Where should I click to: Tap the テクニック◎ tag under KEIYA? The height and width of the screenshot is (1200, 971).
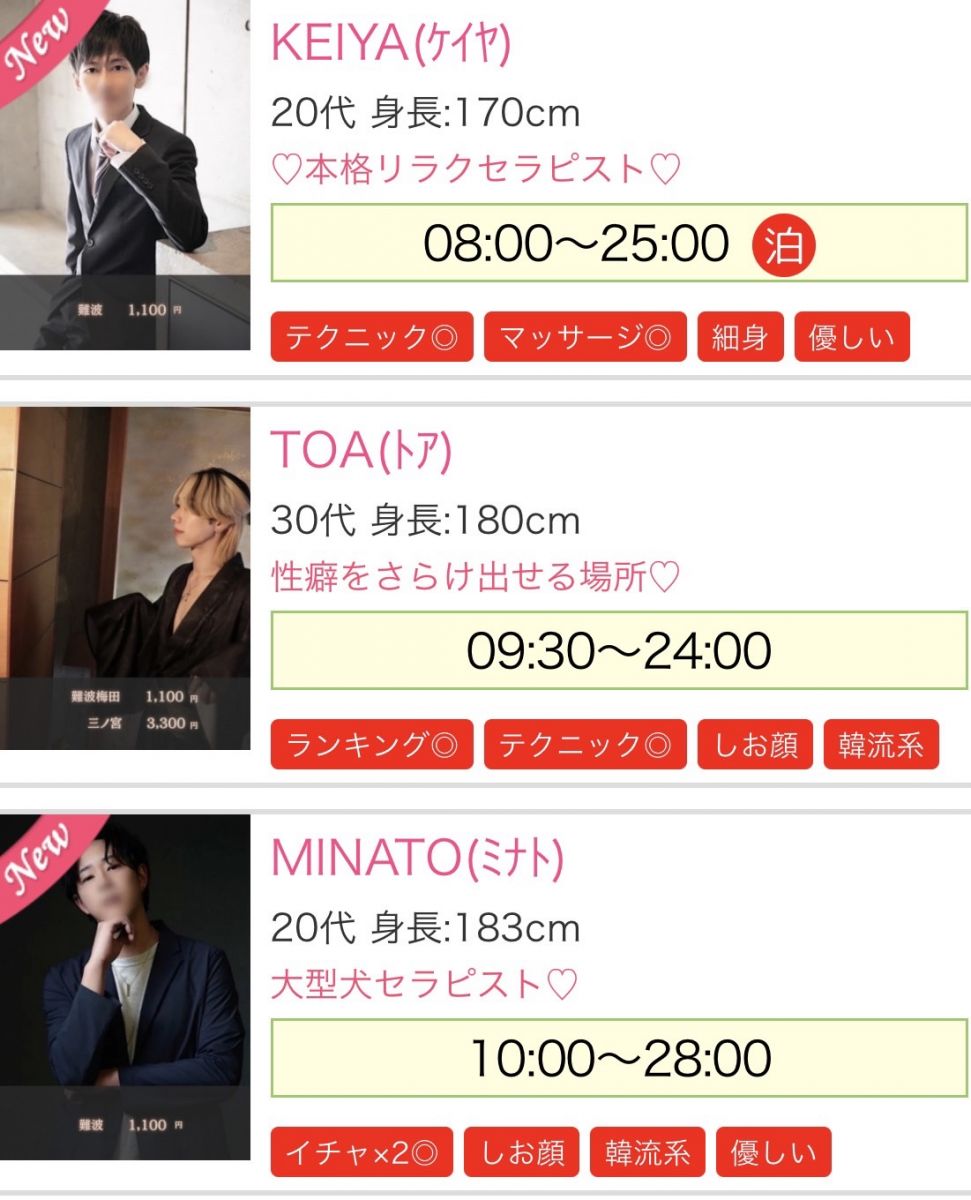pyautogui.click(x=372, y=338)
